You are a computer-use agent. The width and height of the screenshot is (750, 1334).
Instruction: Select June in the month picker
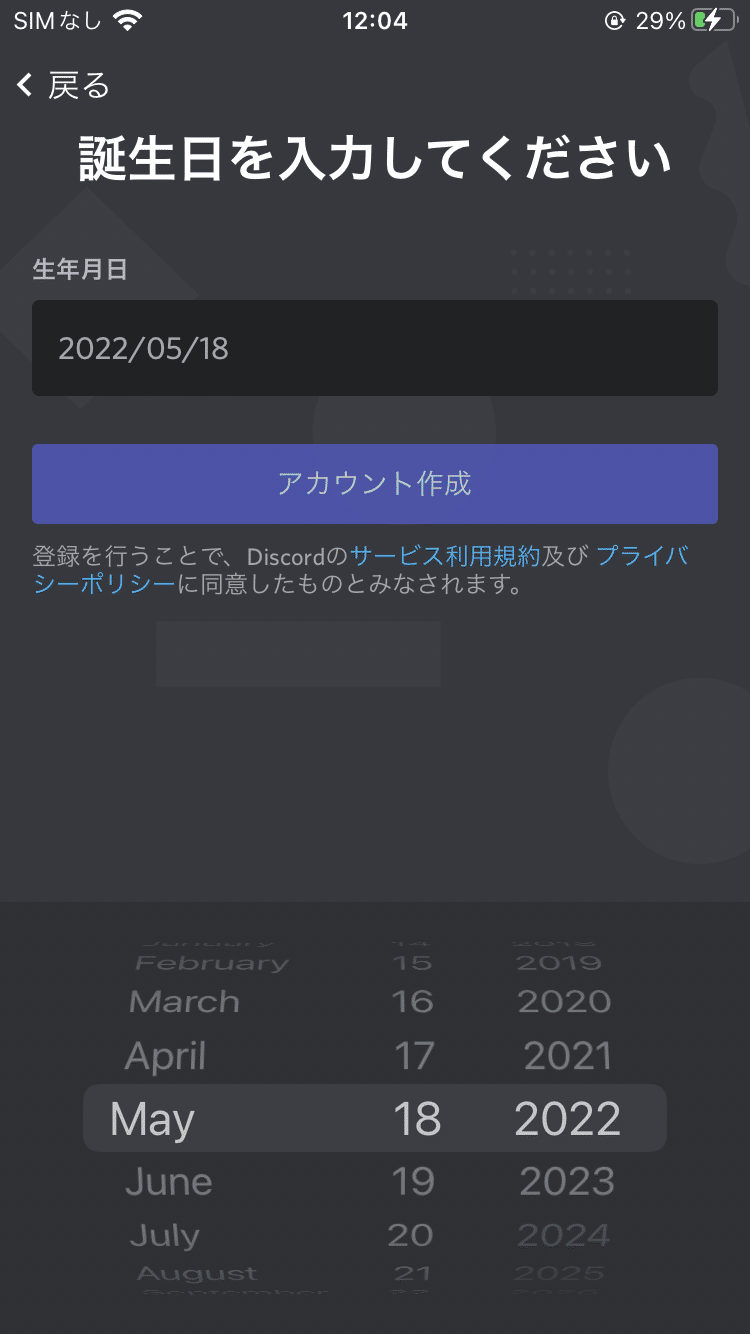tap(169, 1182)
